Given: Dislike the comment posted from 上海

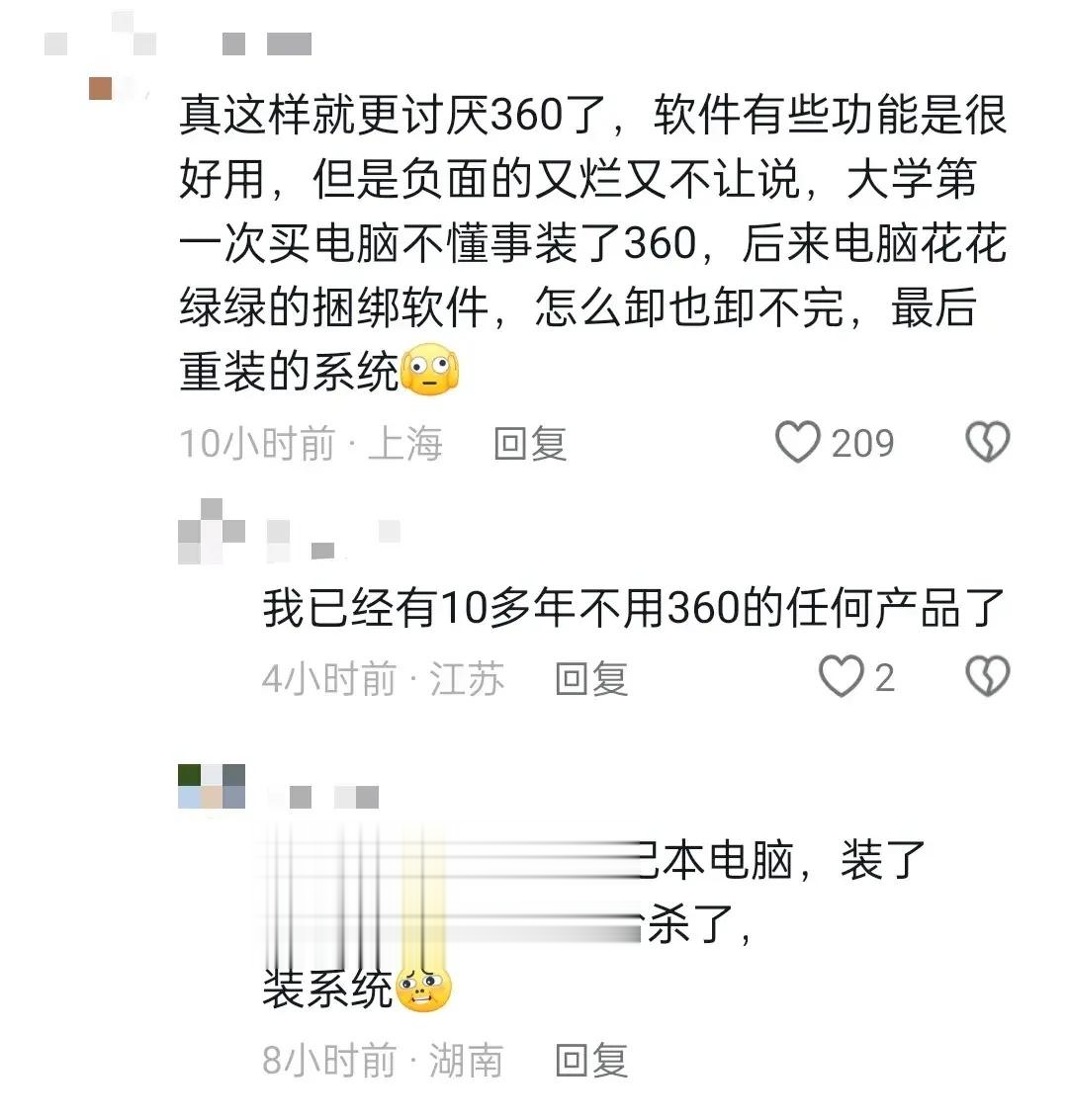Looking at the screenshot, I should [987, 443].
